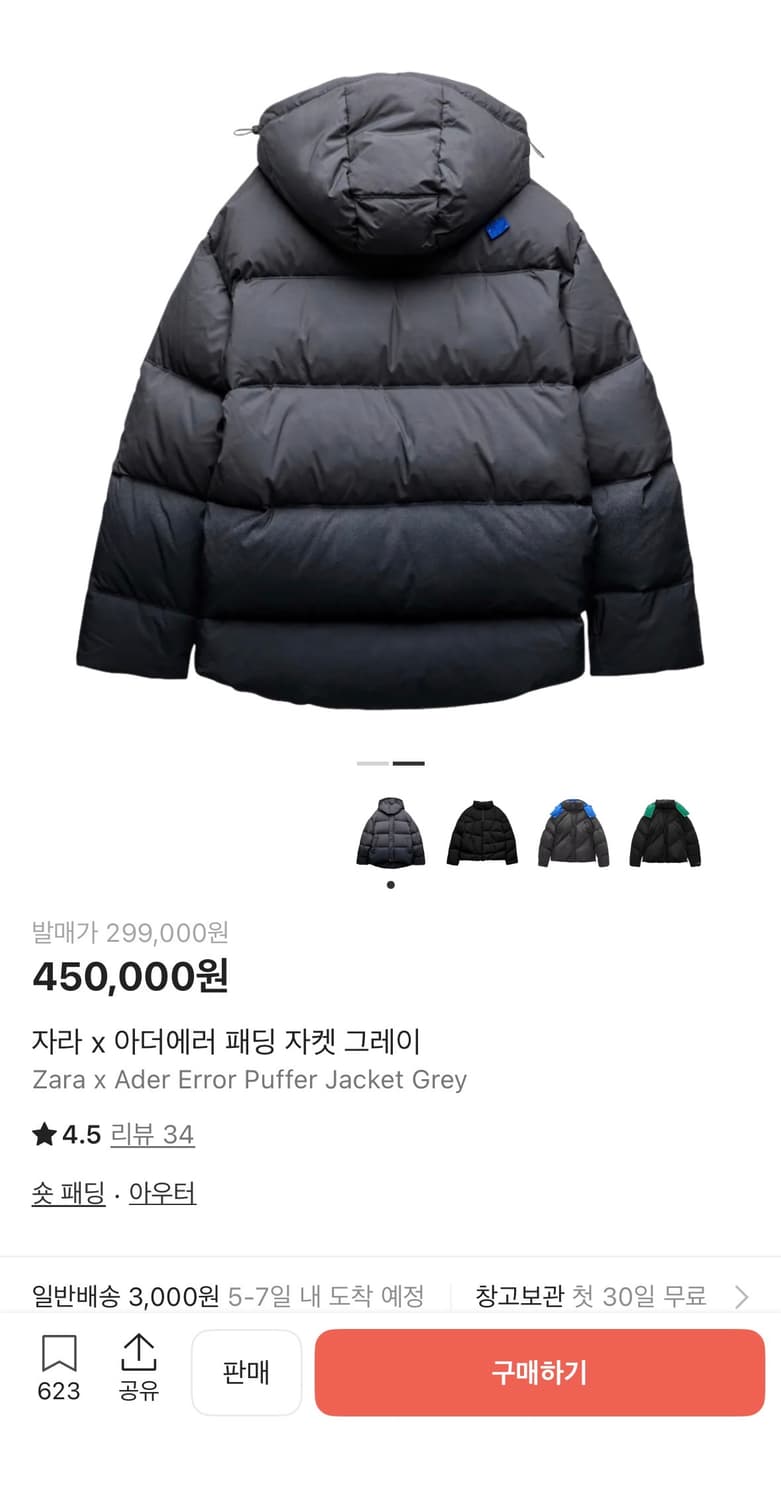Select the black puffer jacket thumbnail

click(482, 833)
